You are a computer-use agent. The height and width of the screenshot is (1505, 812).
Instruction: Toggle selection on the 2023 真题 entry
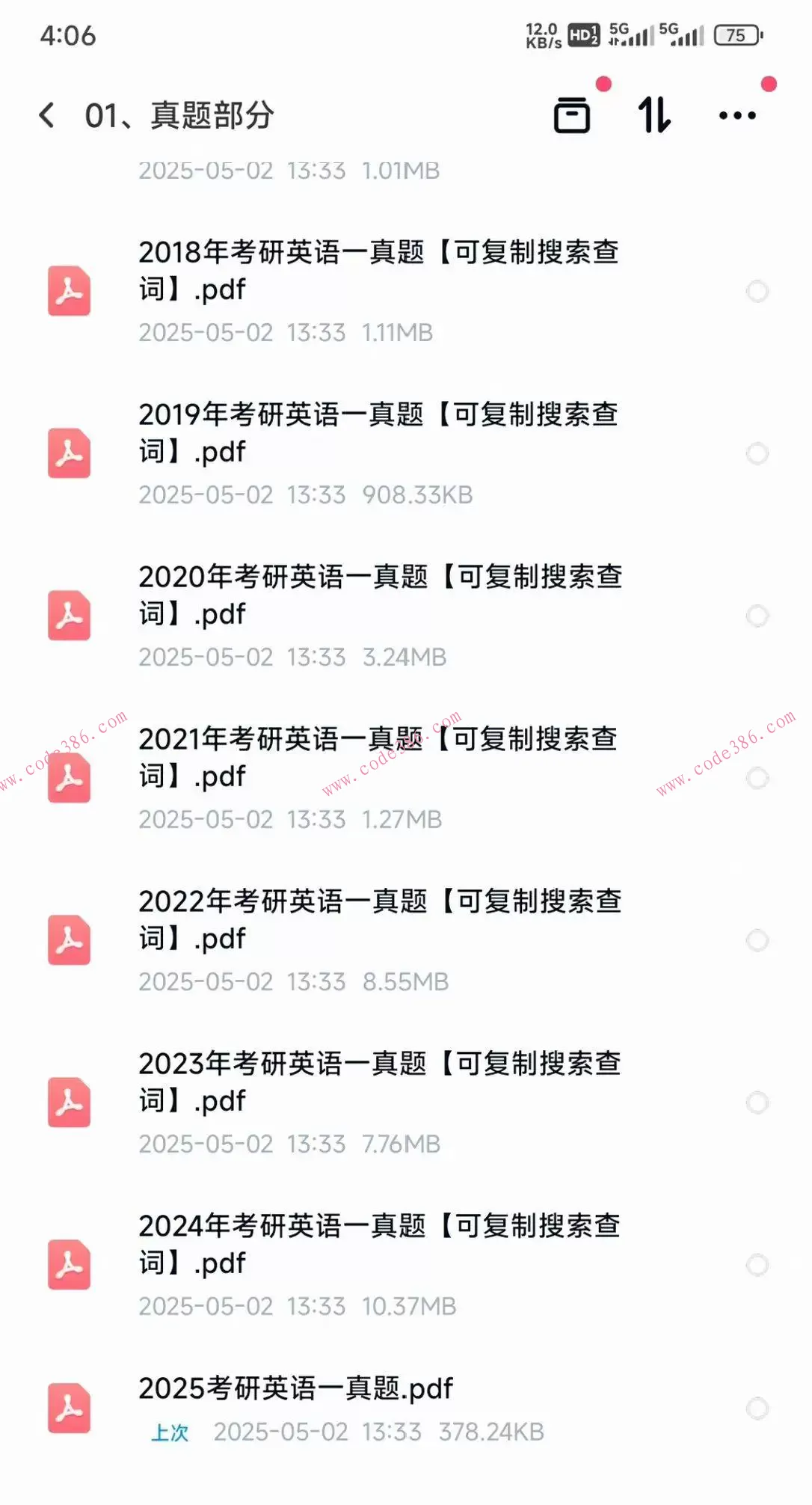click(x=757, y=1101)
